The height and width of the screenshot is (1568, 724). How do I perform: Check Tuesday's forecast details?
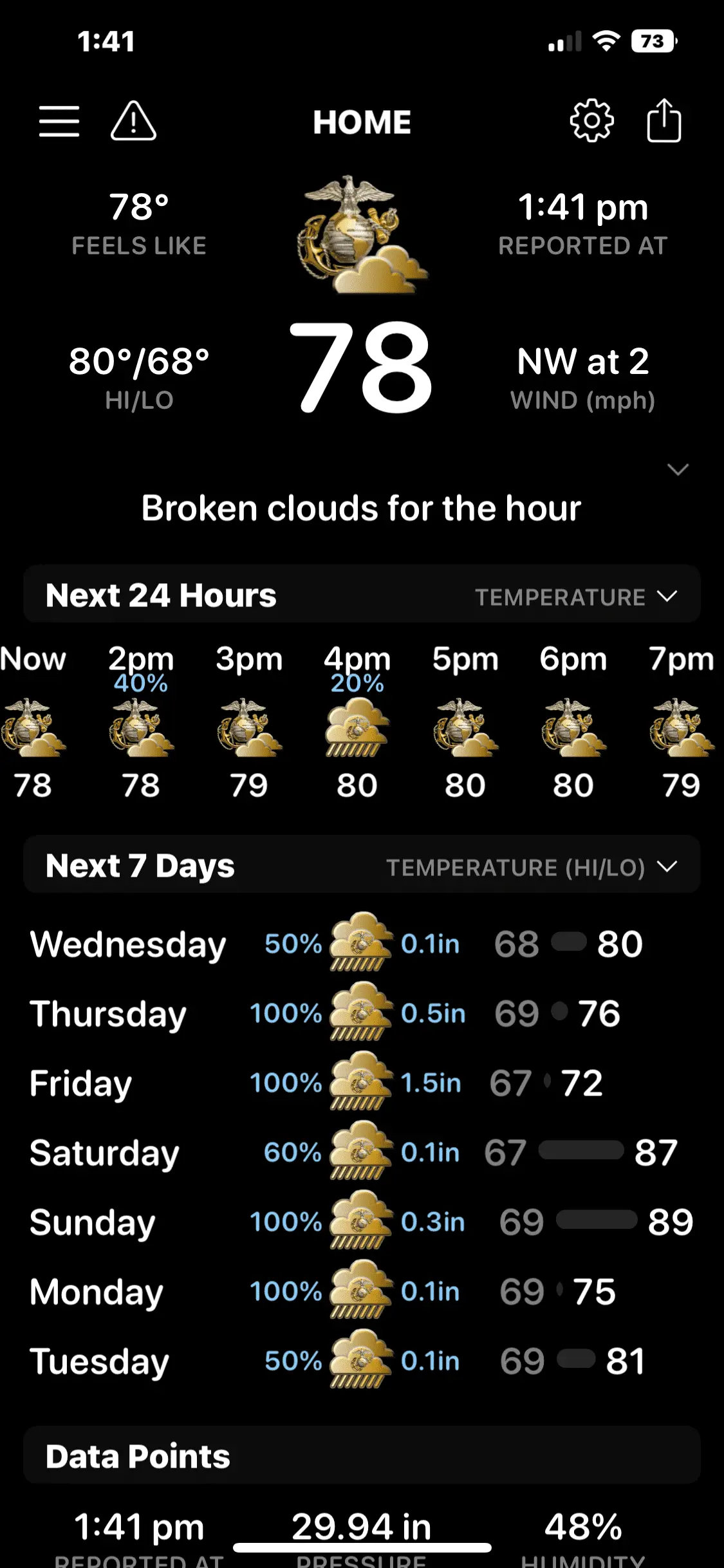362,1361
